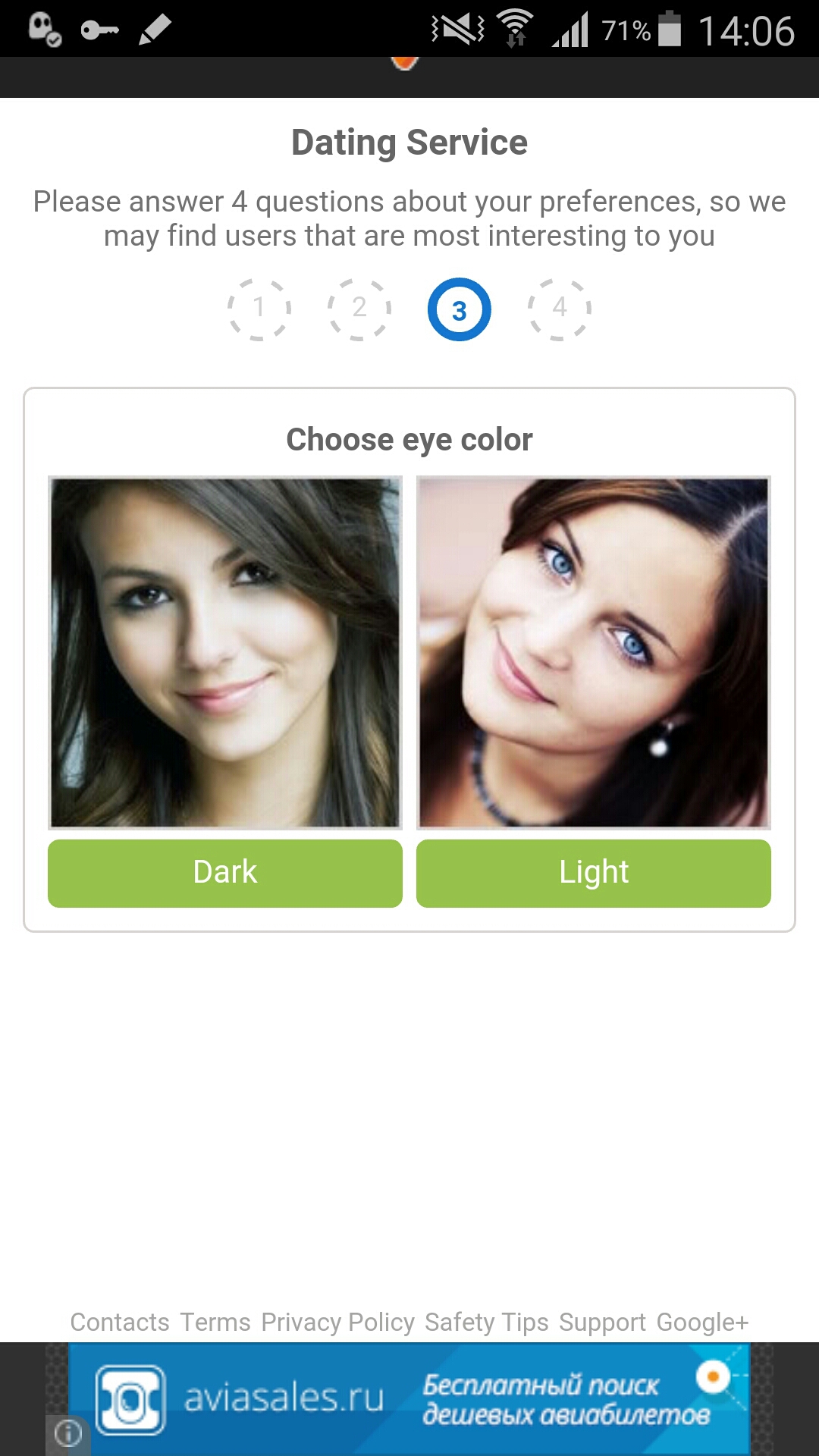The width and height of the screenshot is (819, 1456).
Task: Select question step 2 indicator
Action: point(359,308)
